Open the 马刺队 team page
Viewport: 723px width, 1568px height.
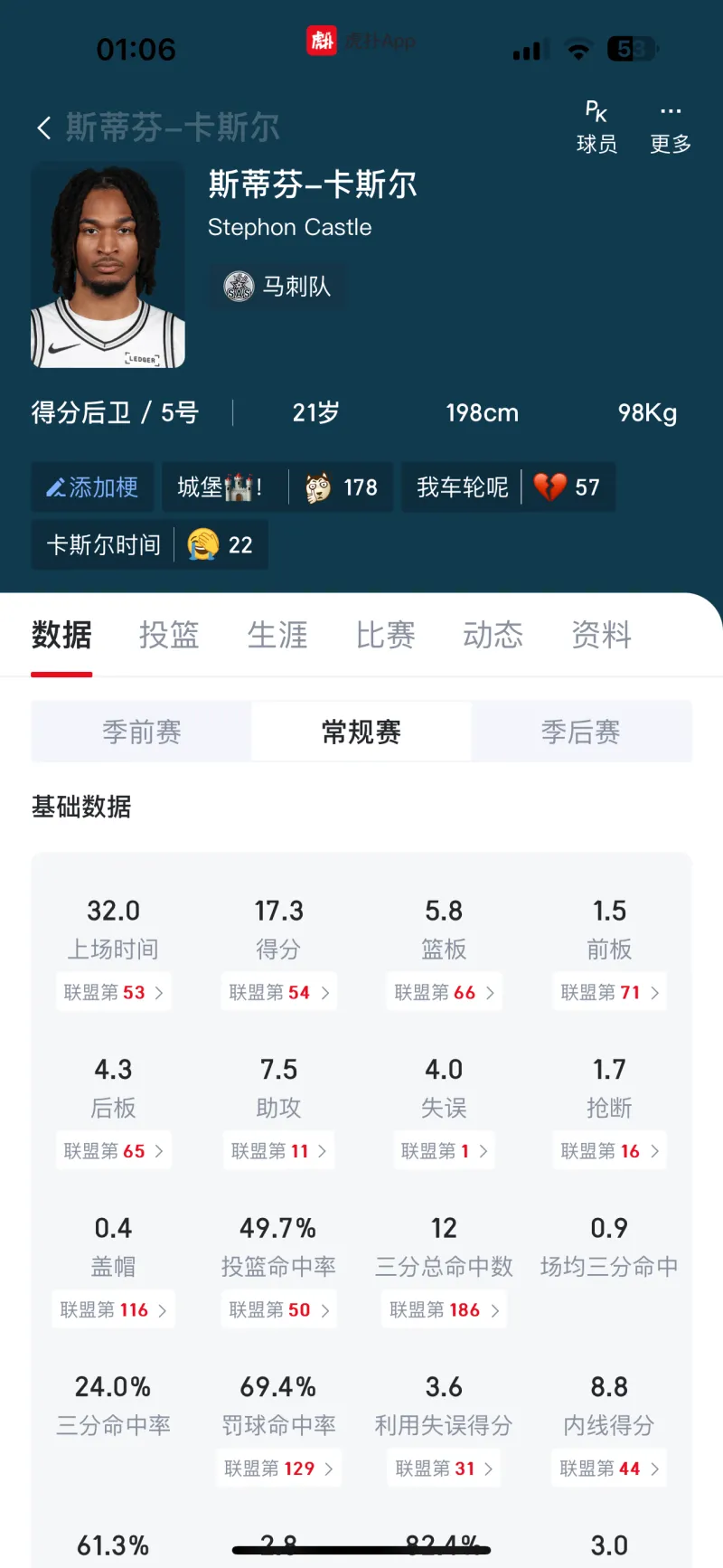point(277,287)
